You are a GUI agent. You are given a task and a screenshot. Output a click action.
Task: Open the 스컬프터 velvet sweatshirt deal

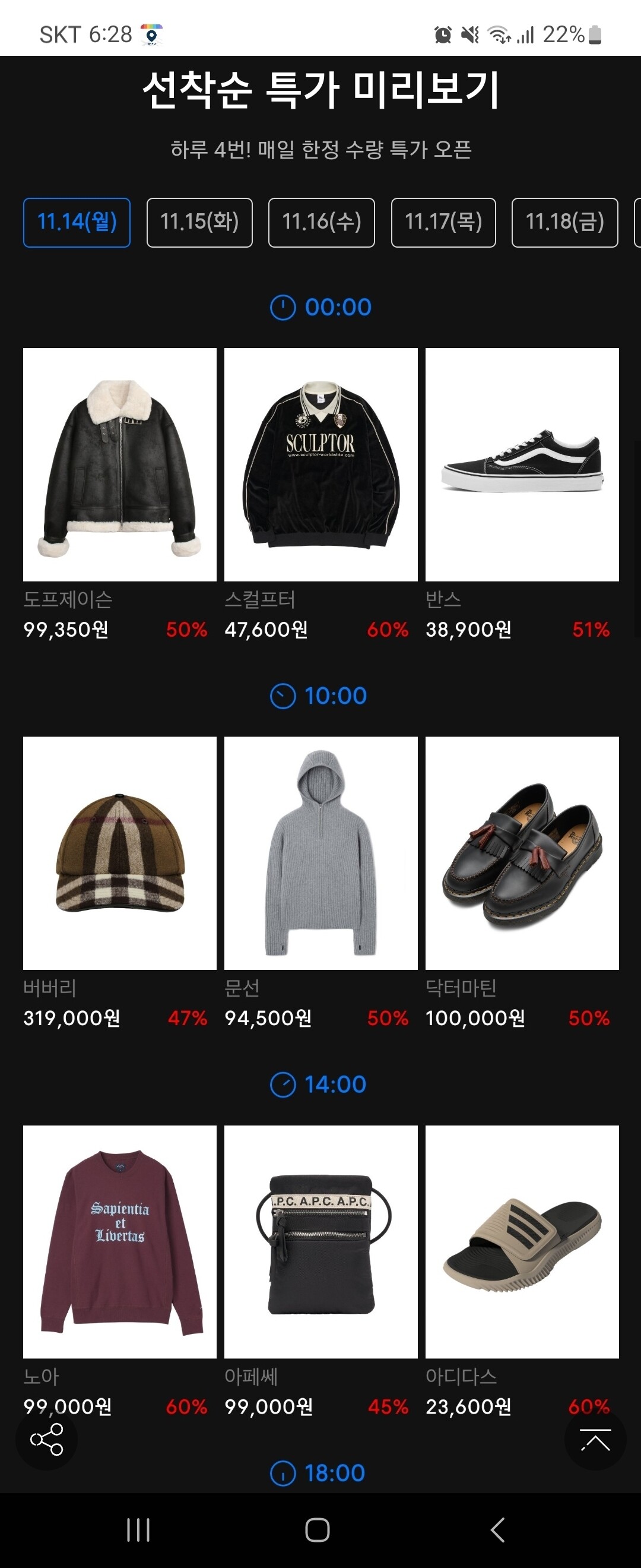(x=320, y=464)
